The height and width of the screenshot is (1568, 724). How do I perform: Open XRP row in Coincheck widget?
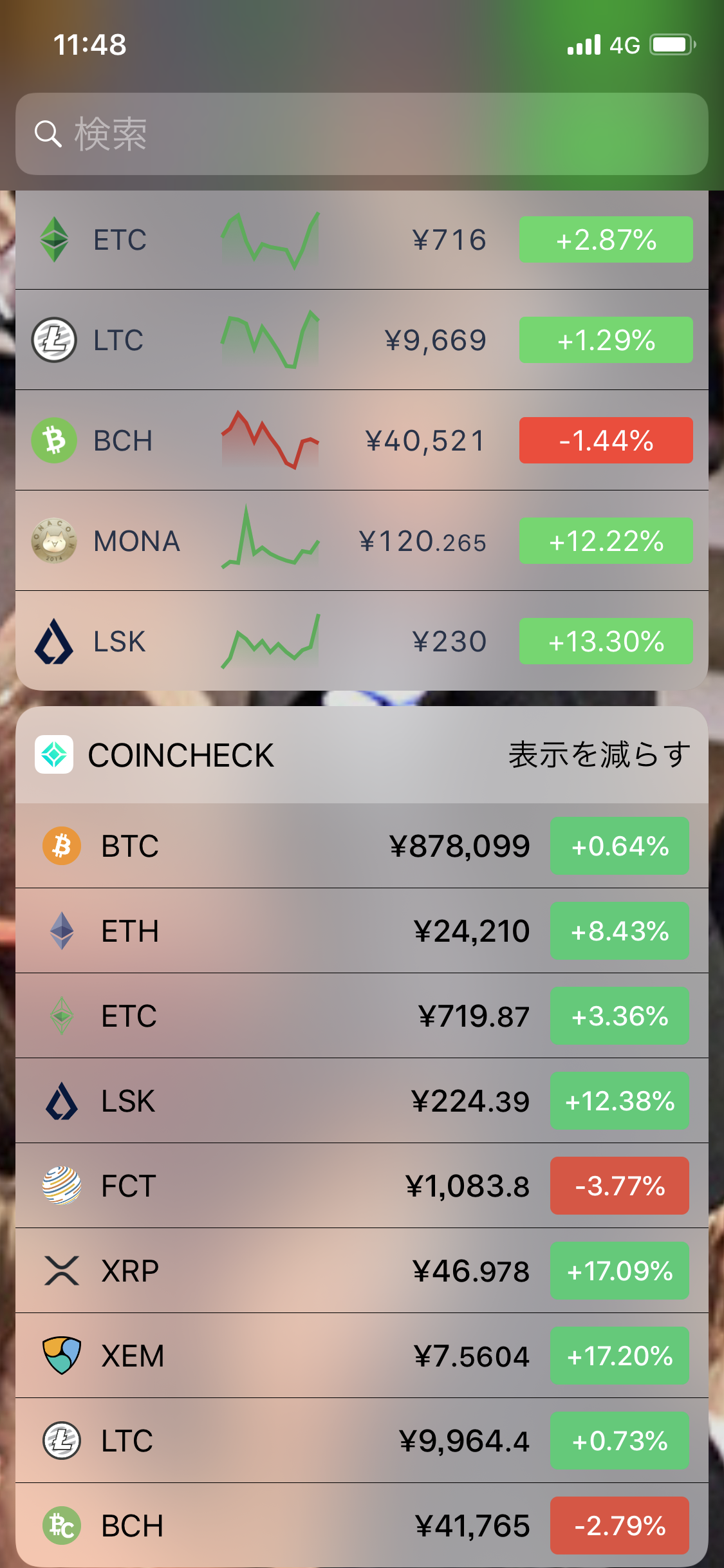pos(362,1271)
